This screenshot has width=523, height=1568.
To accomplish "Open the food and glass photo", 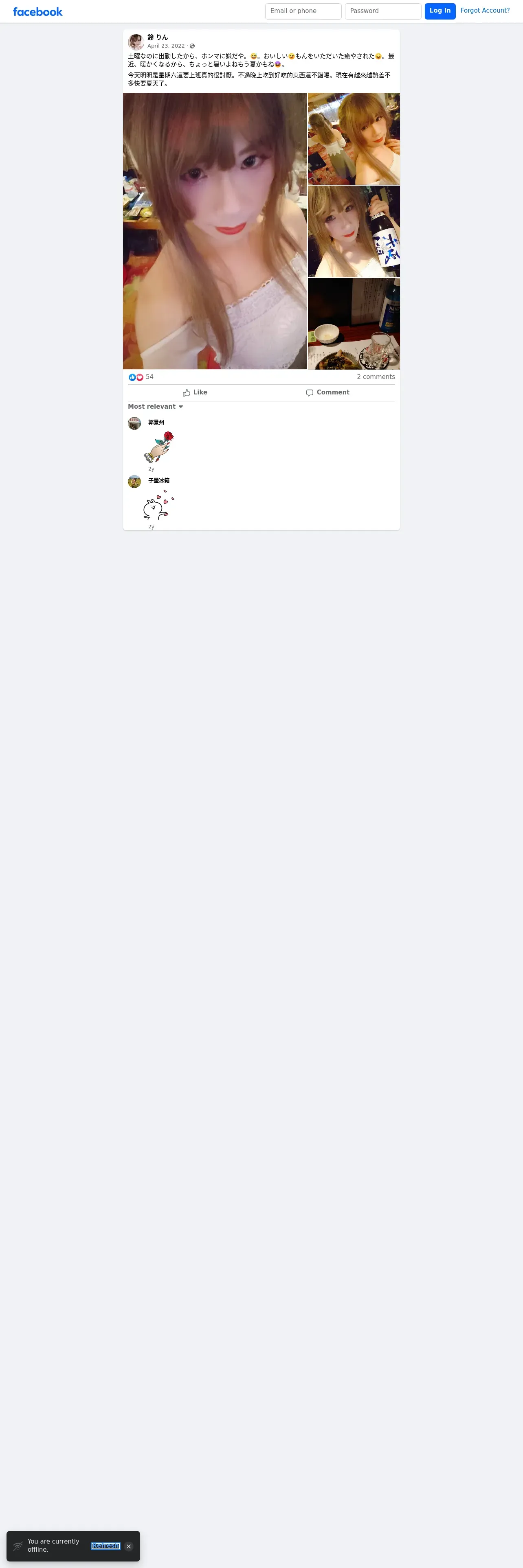I will coord(354,324).
